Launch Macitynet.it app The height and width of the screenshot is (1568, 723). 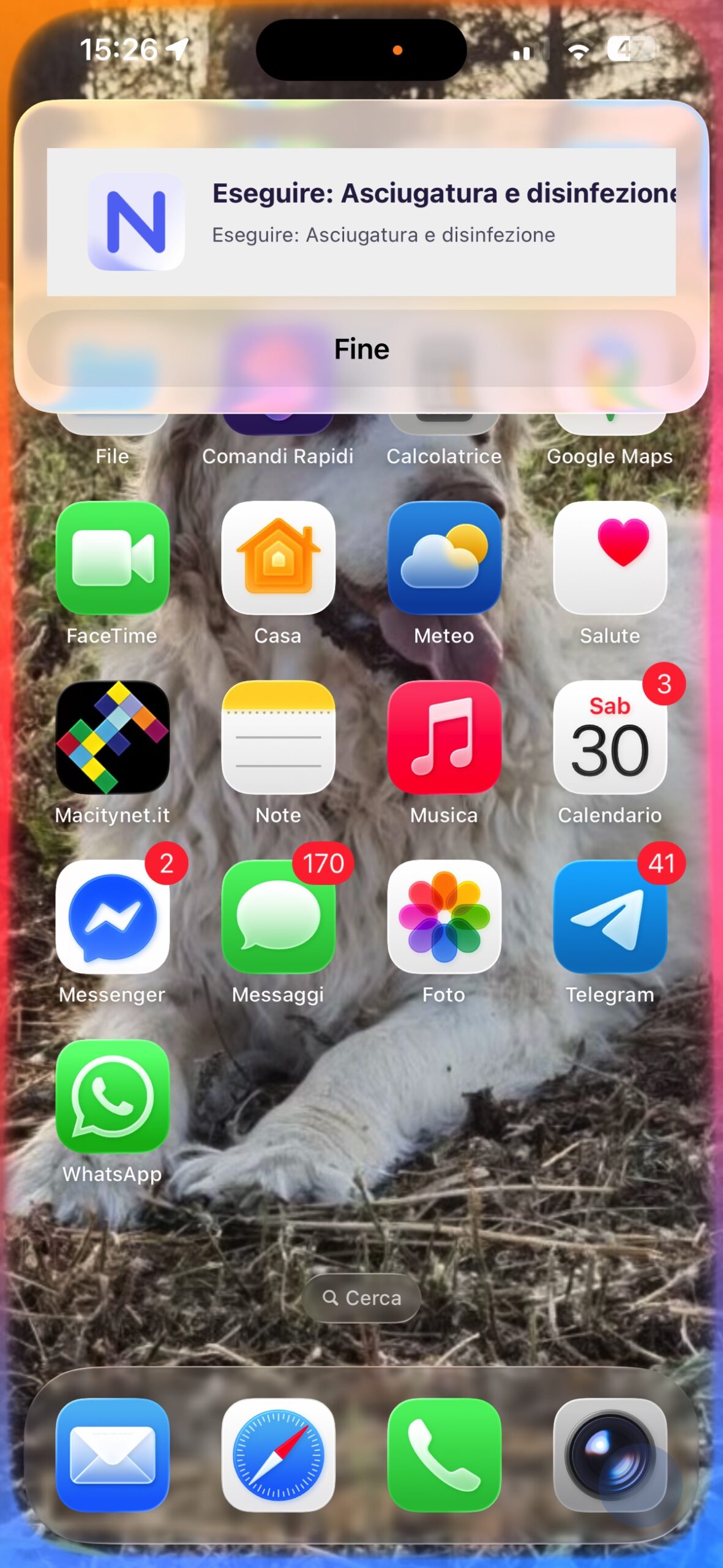tap(112, 737)
